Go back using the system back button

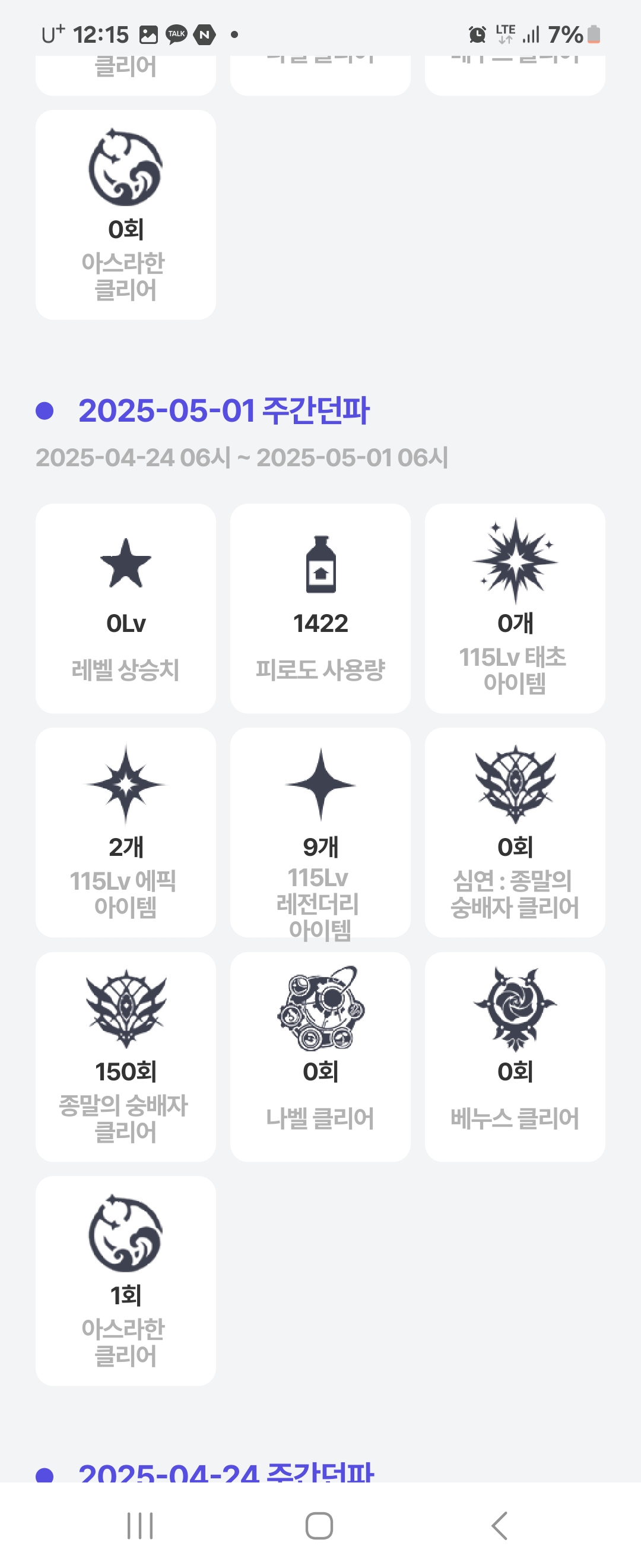499,1525
